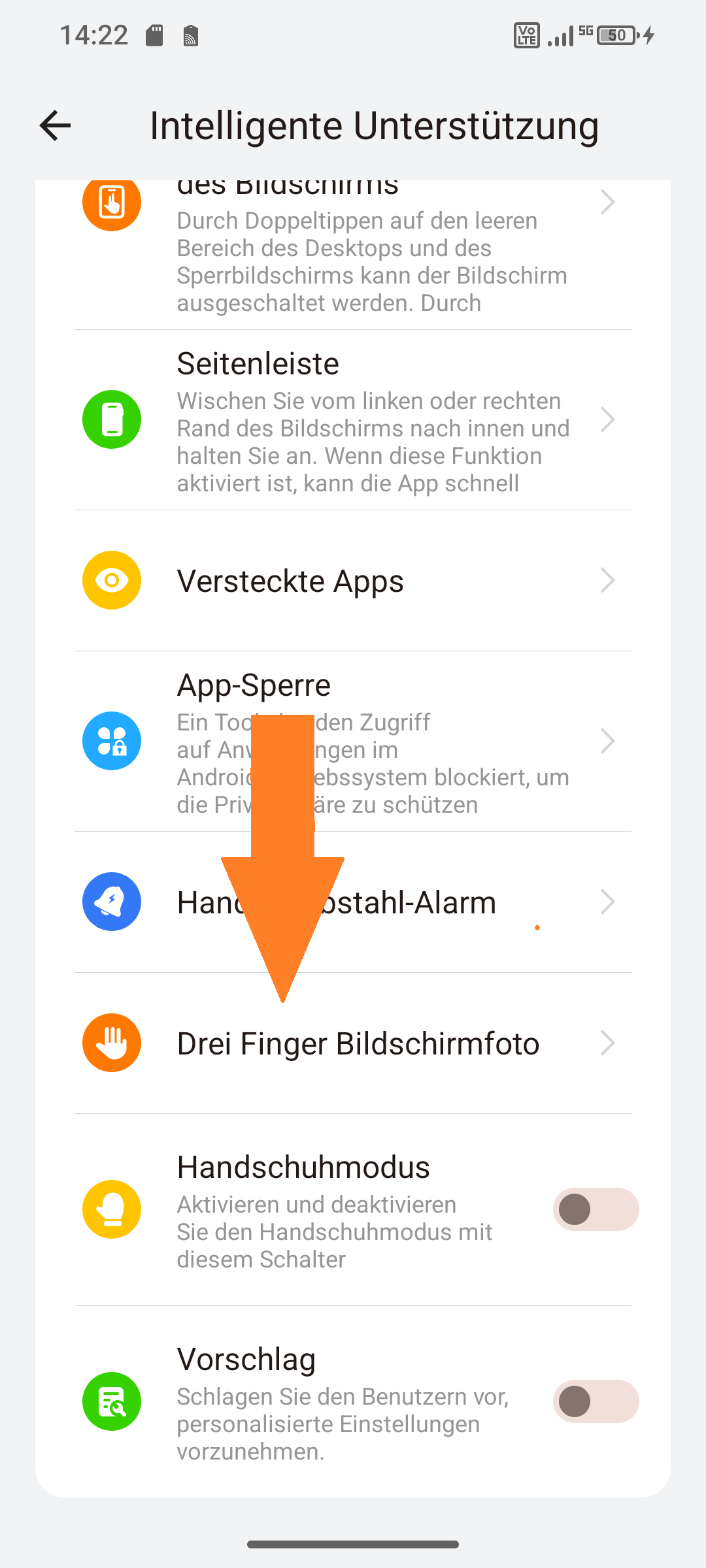Open Versteckte Apps via its chevron
The height and width of the screenshot is (1568, 706).
point(608,580)
